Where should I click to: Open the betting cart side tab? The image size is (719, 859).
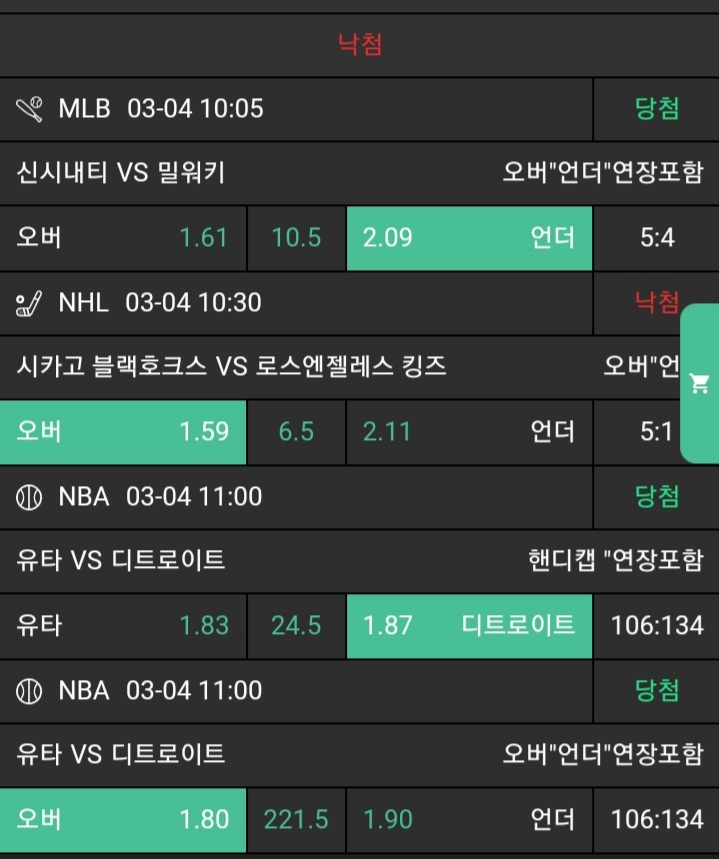(x=700, y=383)
